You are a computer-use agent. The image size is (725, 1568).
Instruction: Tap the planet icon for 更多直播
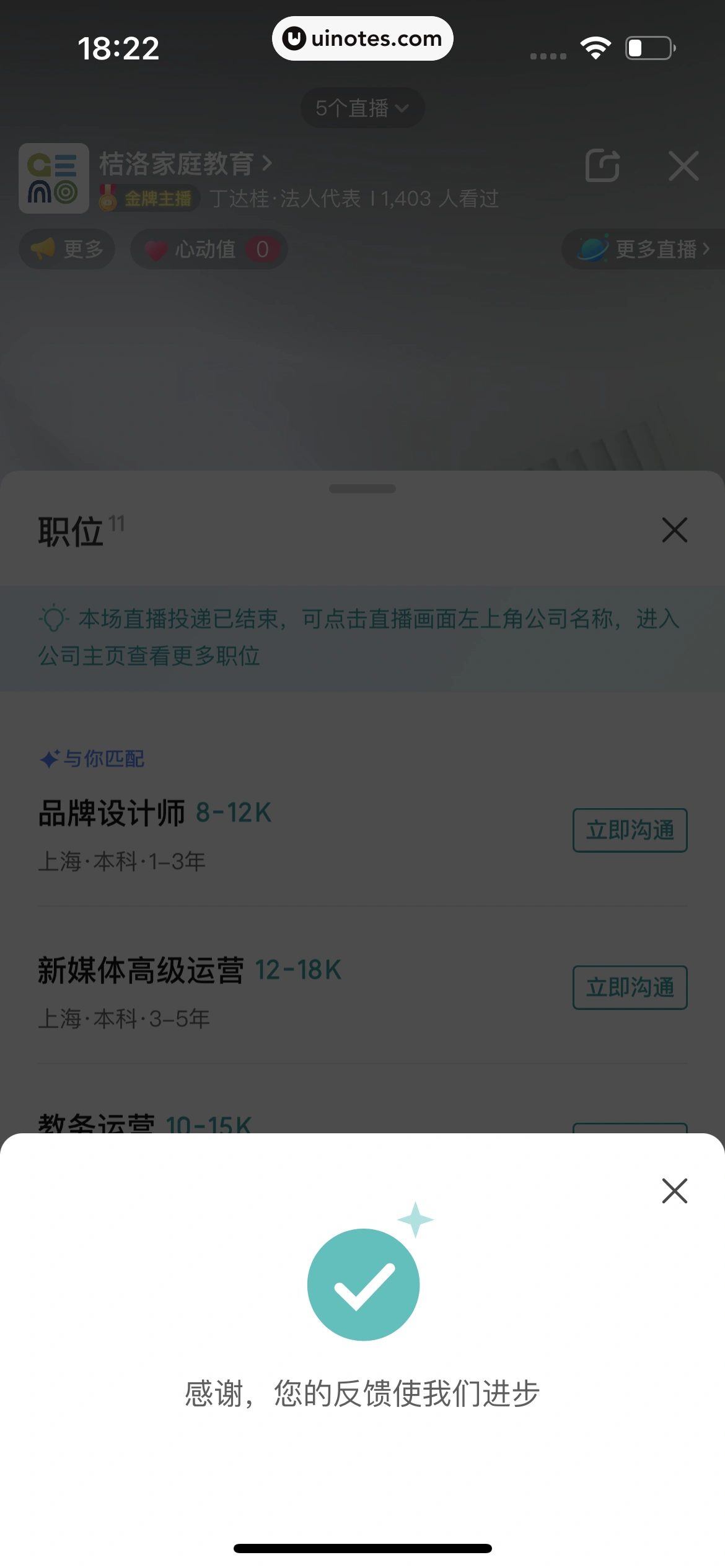click(x=593, y=249)
